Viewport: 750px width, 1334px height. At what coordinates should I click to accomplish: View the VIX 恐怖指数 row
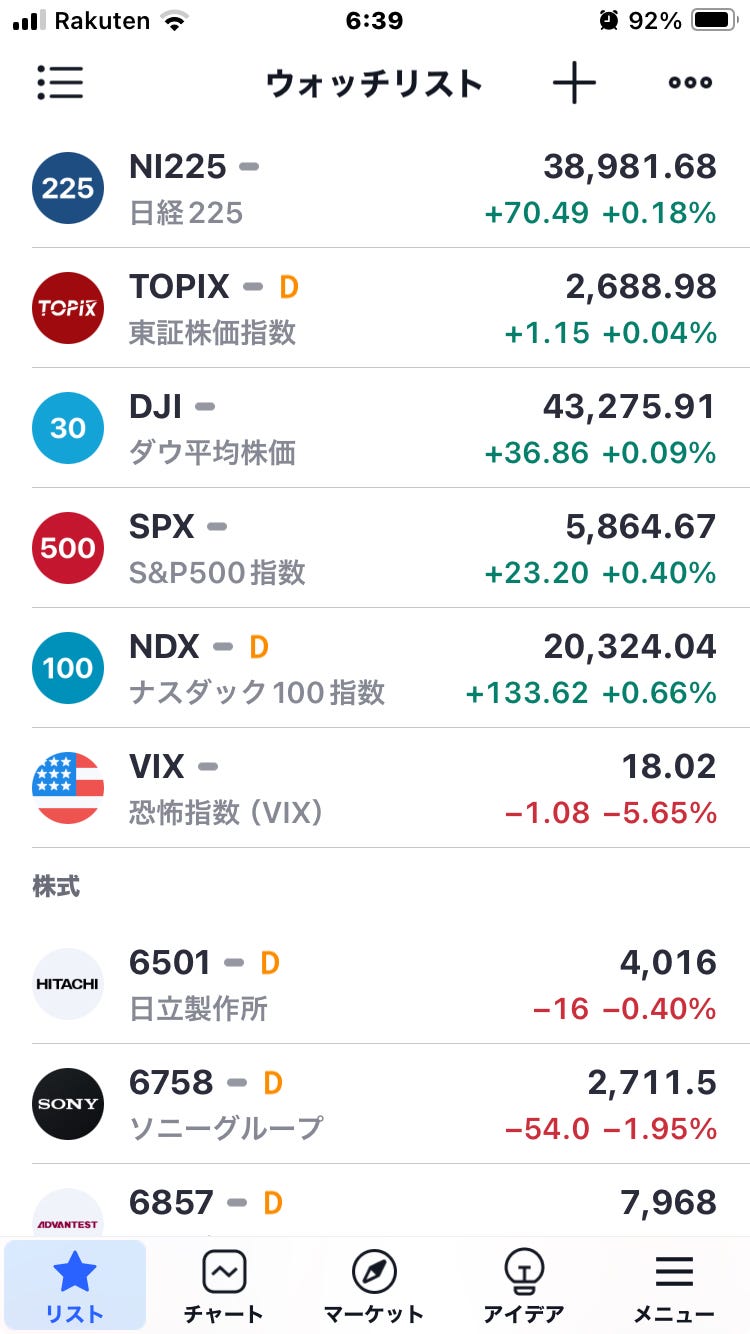click(375, 788)
